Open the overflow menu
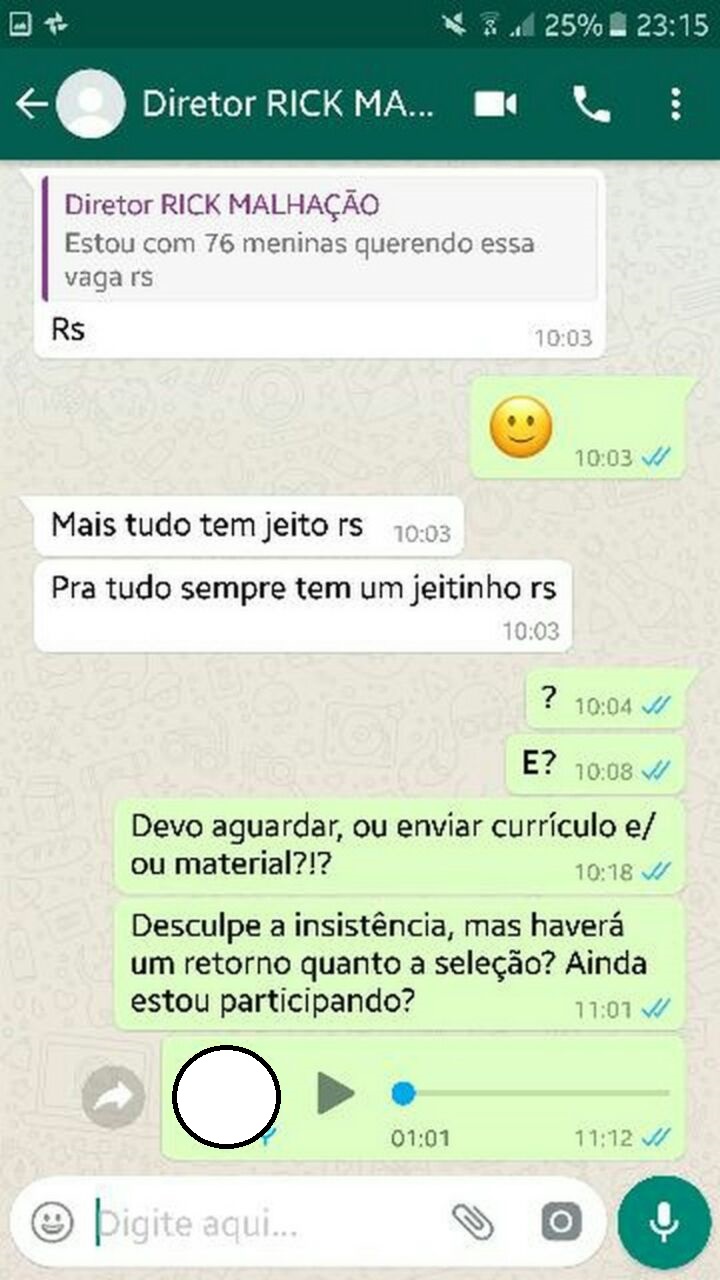Screen dimensions: 720x1280 [676, 104]
